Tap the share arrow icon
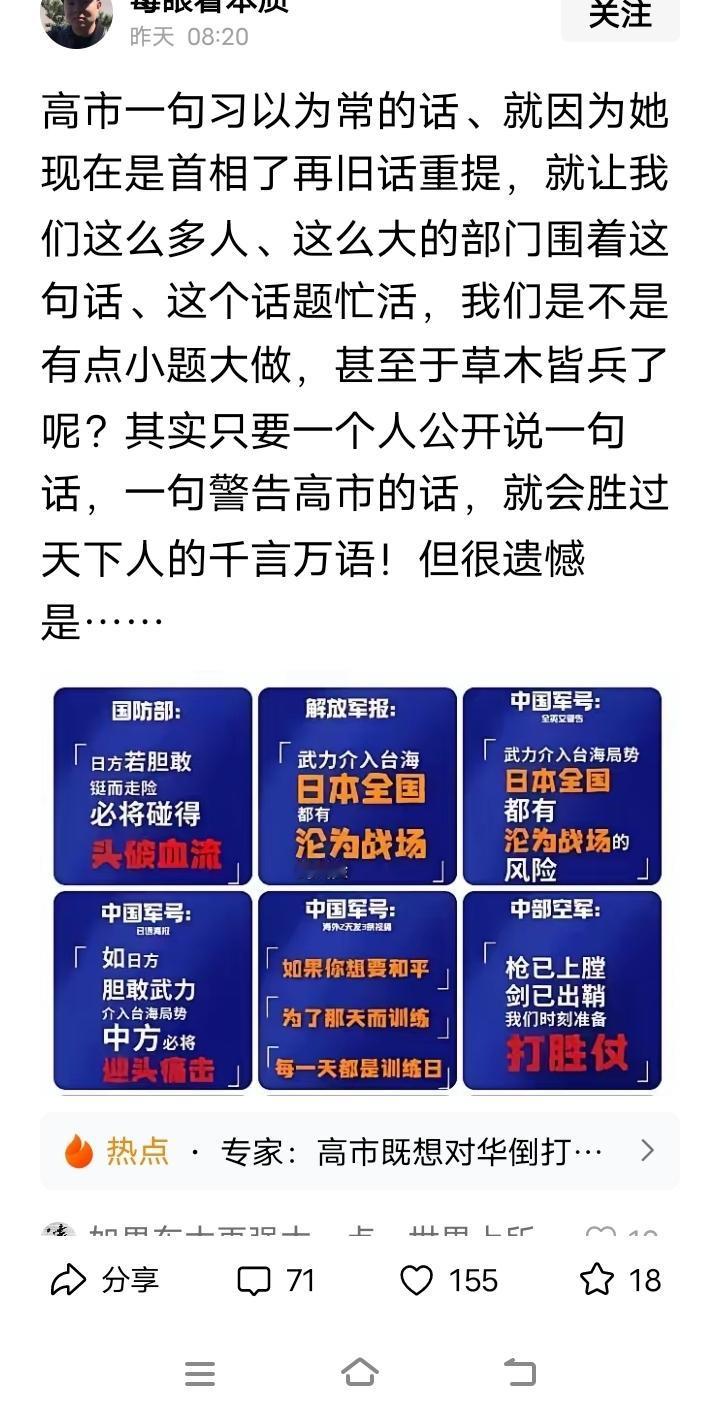Viewport: 720px width, 1416px height. [x=70, y=1279]
